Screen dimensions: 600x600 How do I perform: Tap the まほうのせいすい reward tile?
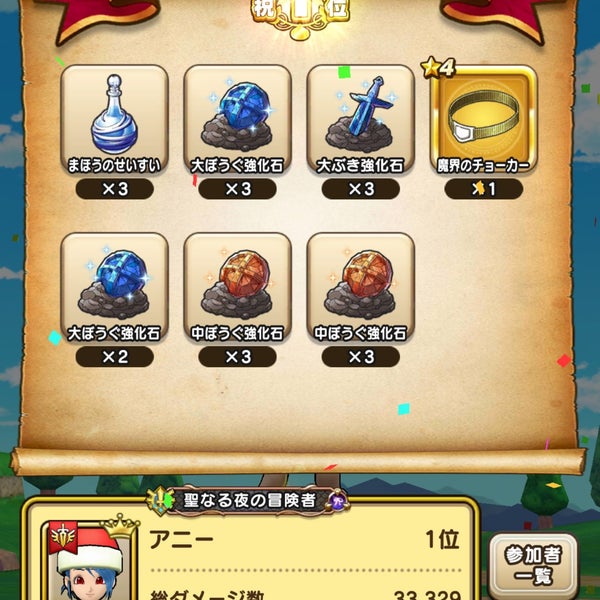tap(114, 120)
